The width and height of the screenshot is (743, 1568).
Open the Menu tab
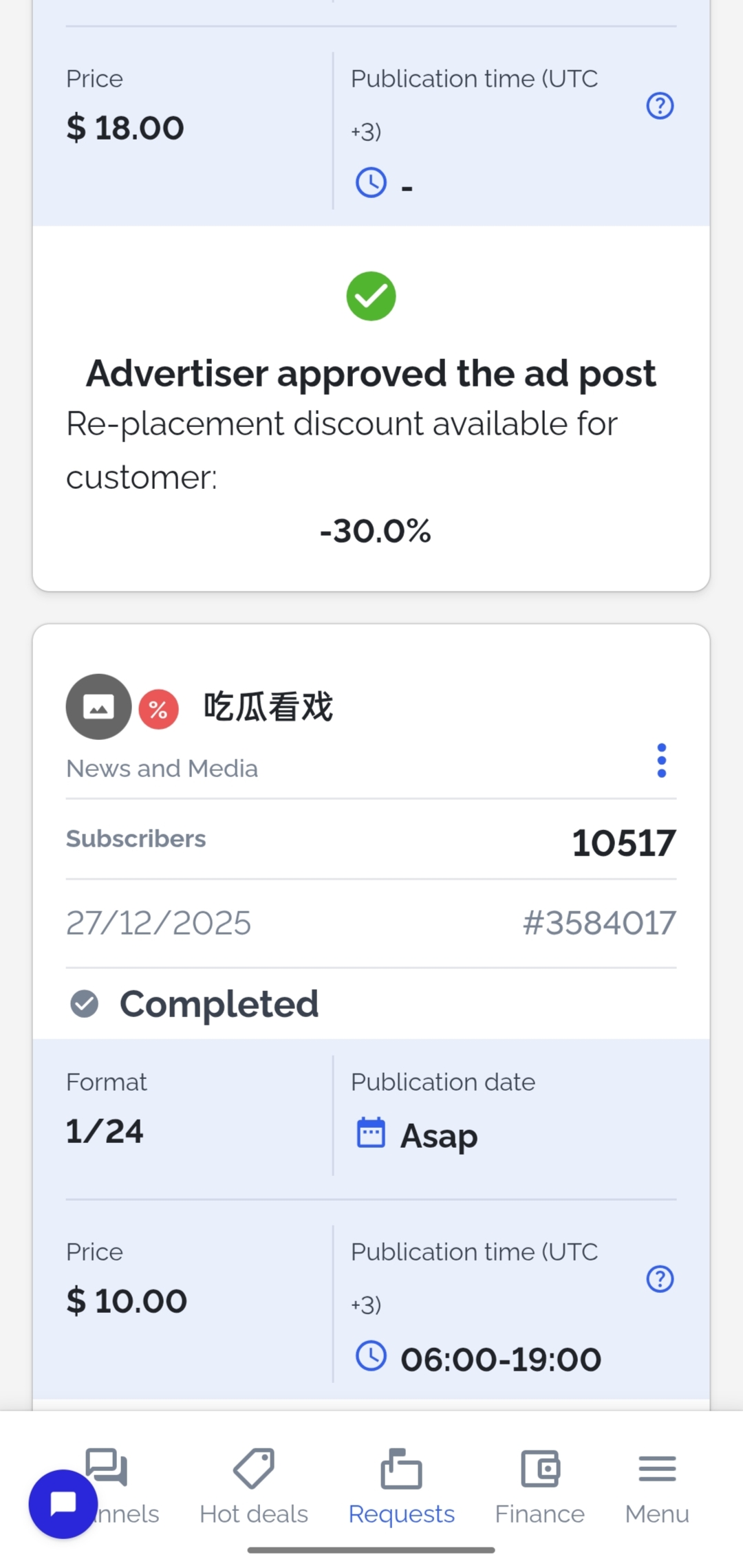point(657,1487)
